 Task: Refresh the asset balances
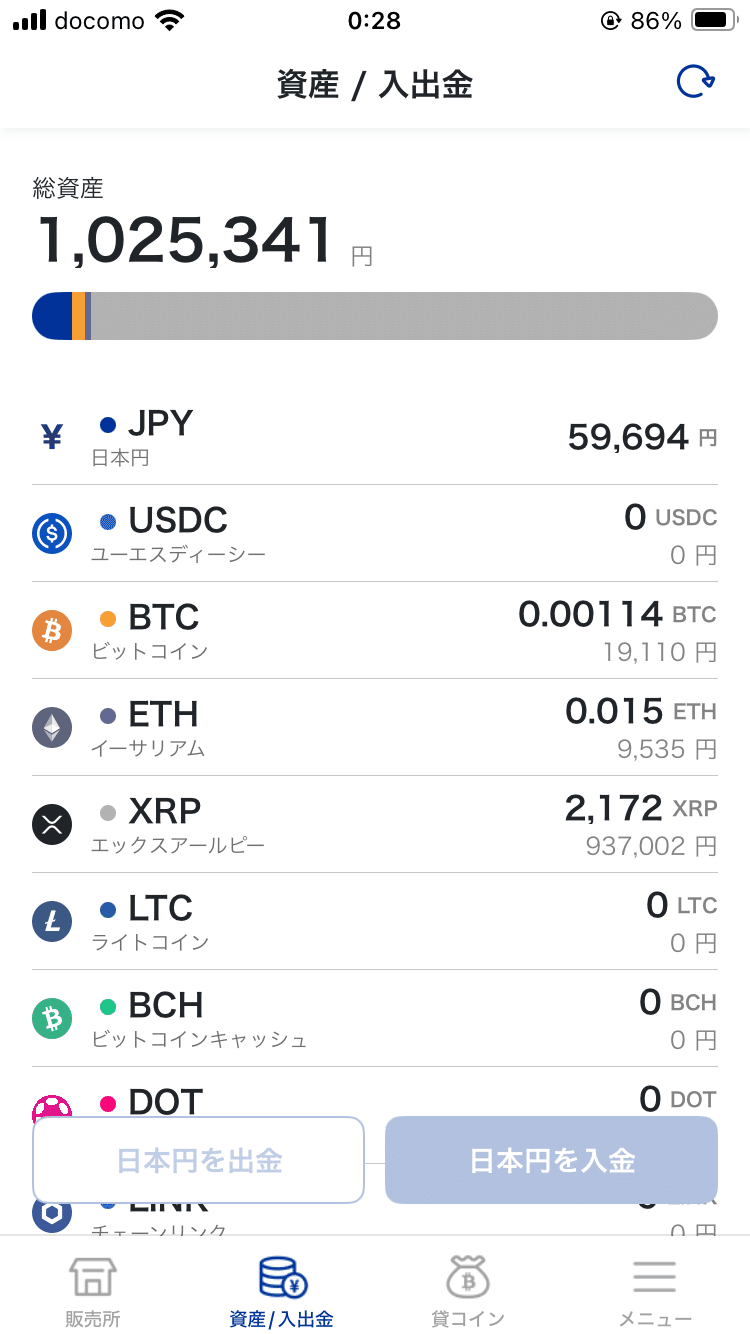click(x=696, y=84)
